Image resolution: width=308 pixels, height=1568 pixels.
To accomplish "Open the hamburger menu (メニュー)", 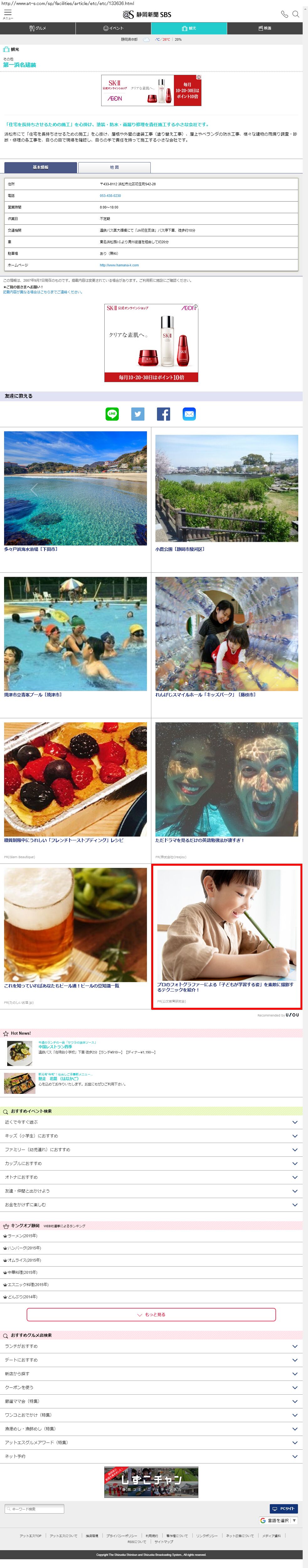I will [7, 14].
